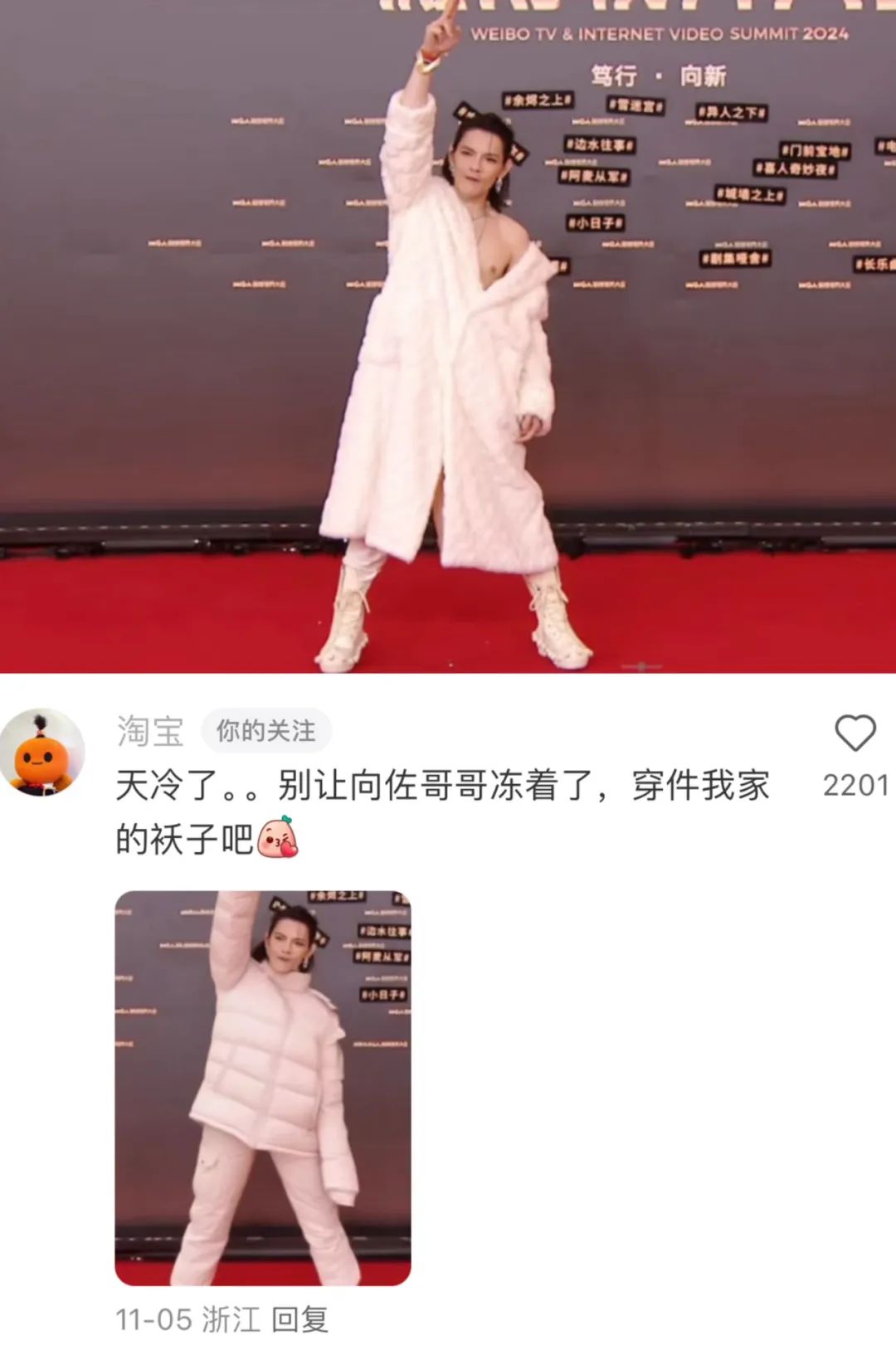Tap the 淘宝 username

click(x=150, y=731)
